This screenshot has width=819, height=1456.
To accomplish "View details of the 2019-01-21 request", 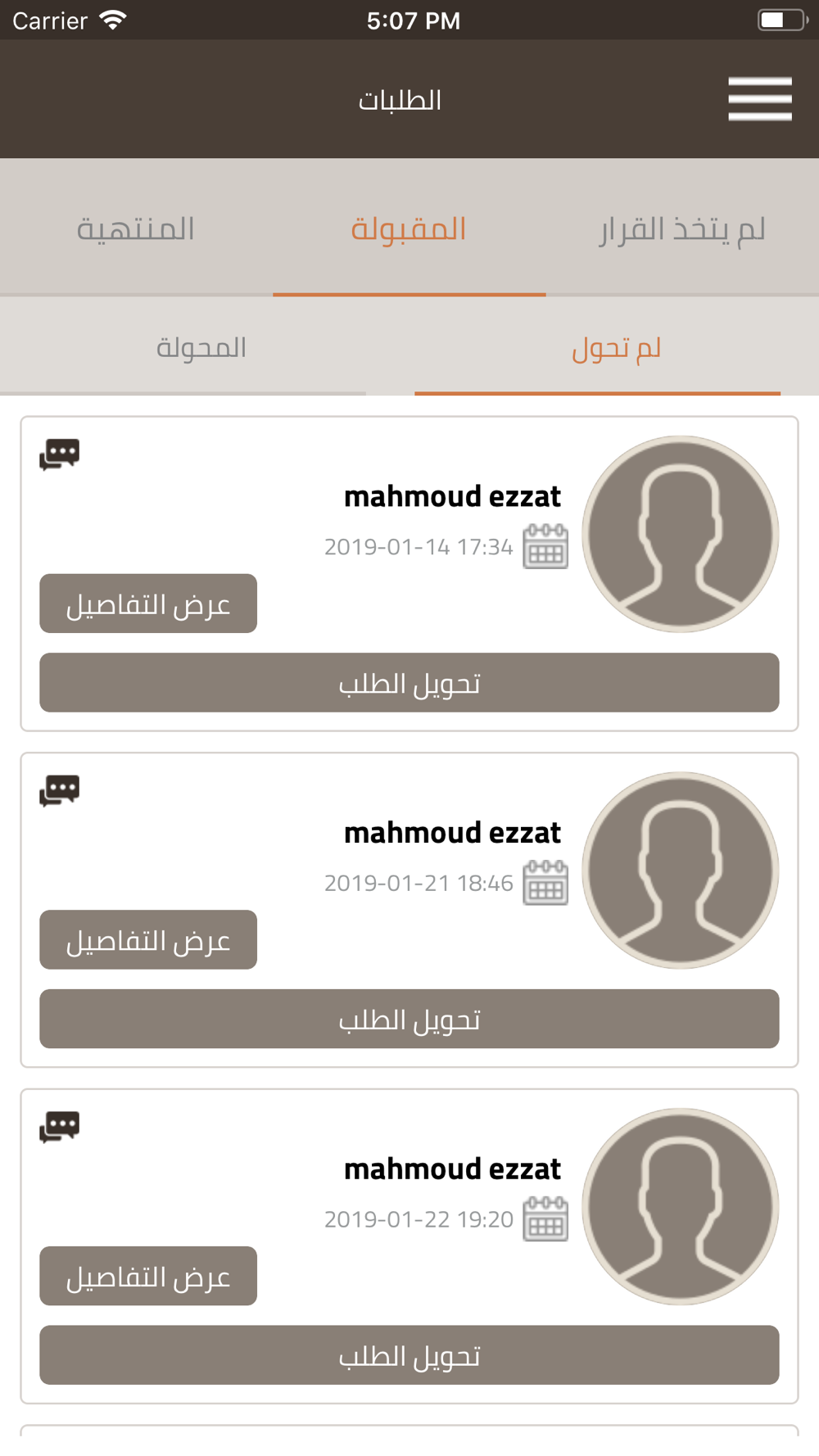I will click(x=148, y=939).
